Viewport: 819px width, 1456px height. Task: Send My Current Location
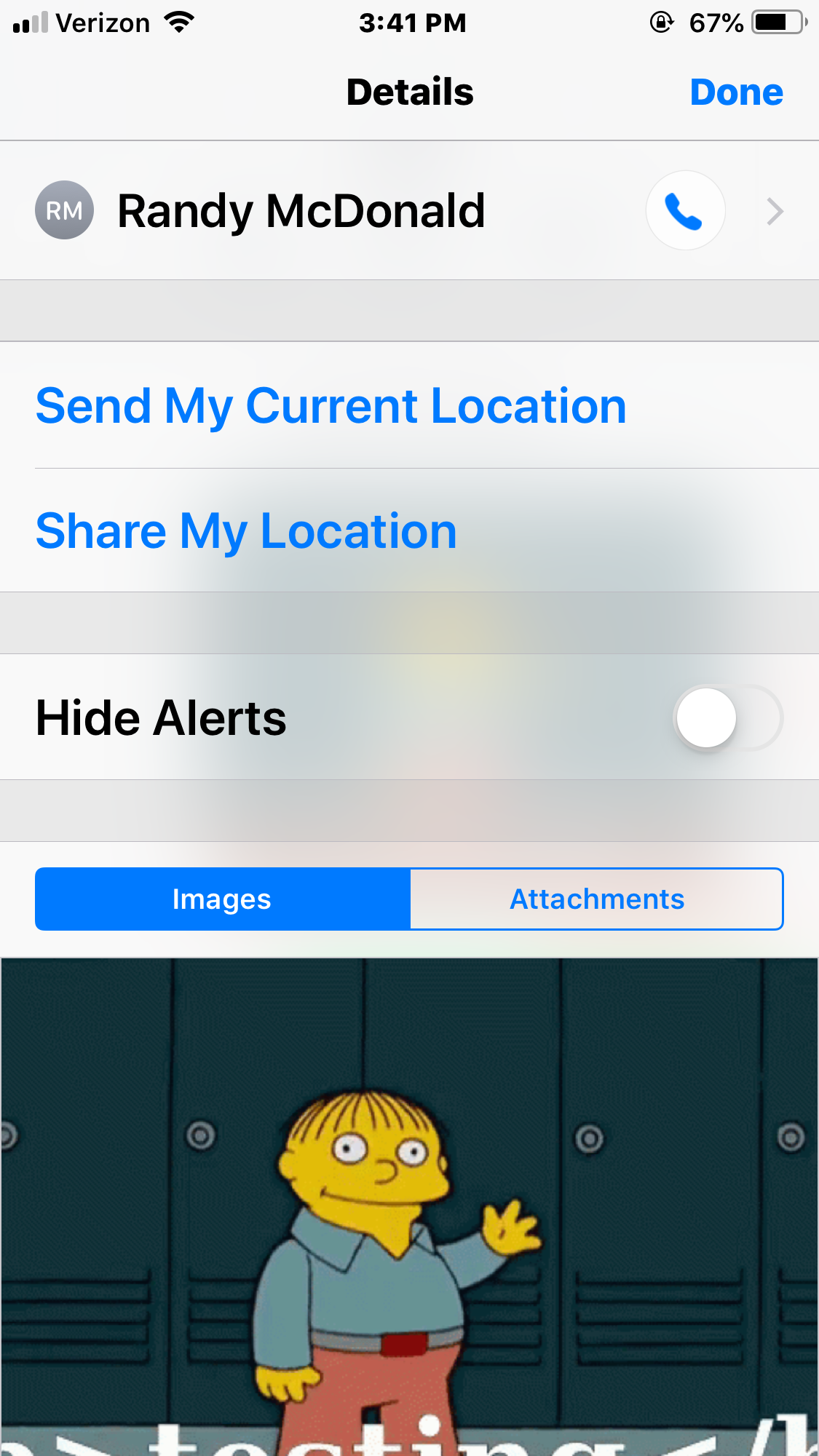click(331, 406)
